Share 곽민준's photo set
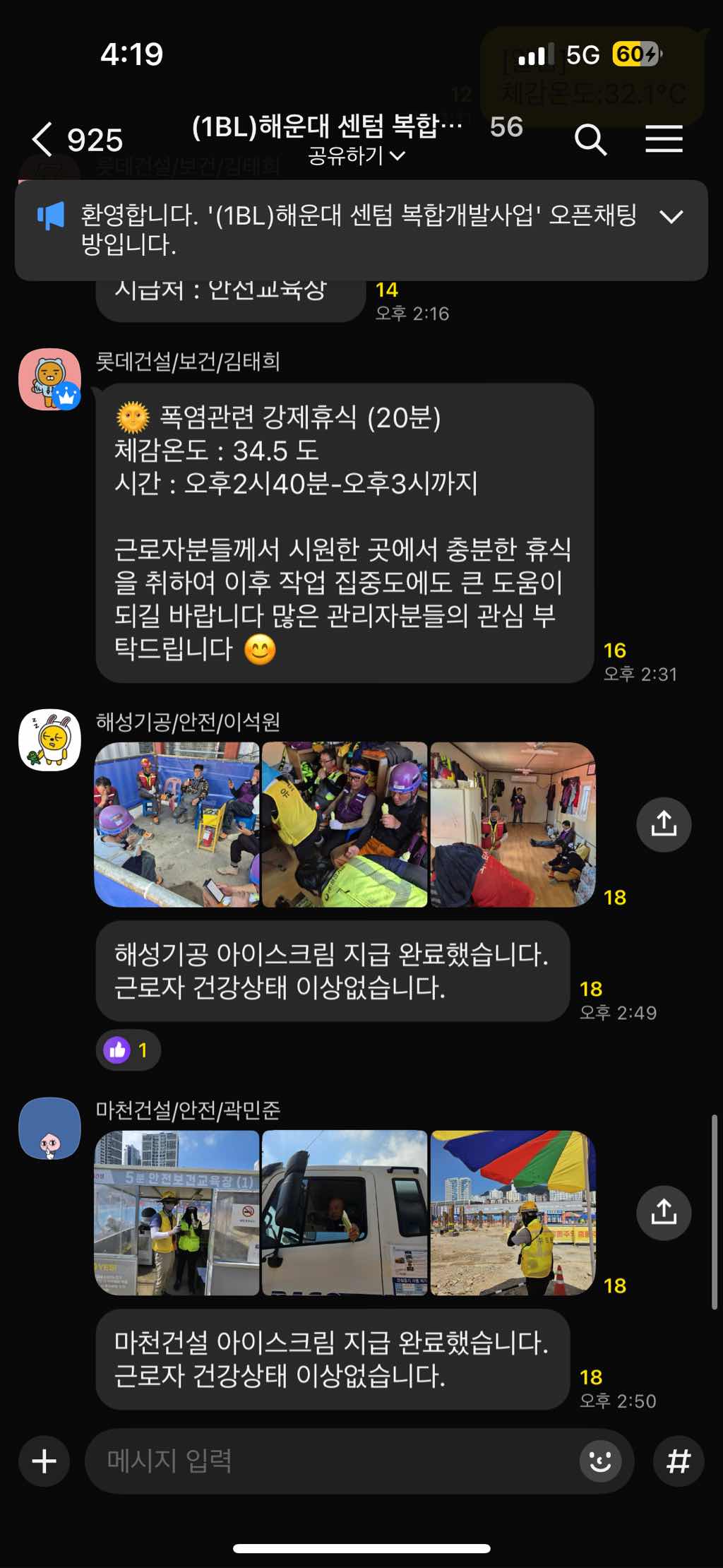 663,1213
